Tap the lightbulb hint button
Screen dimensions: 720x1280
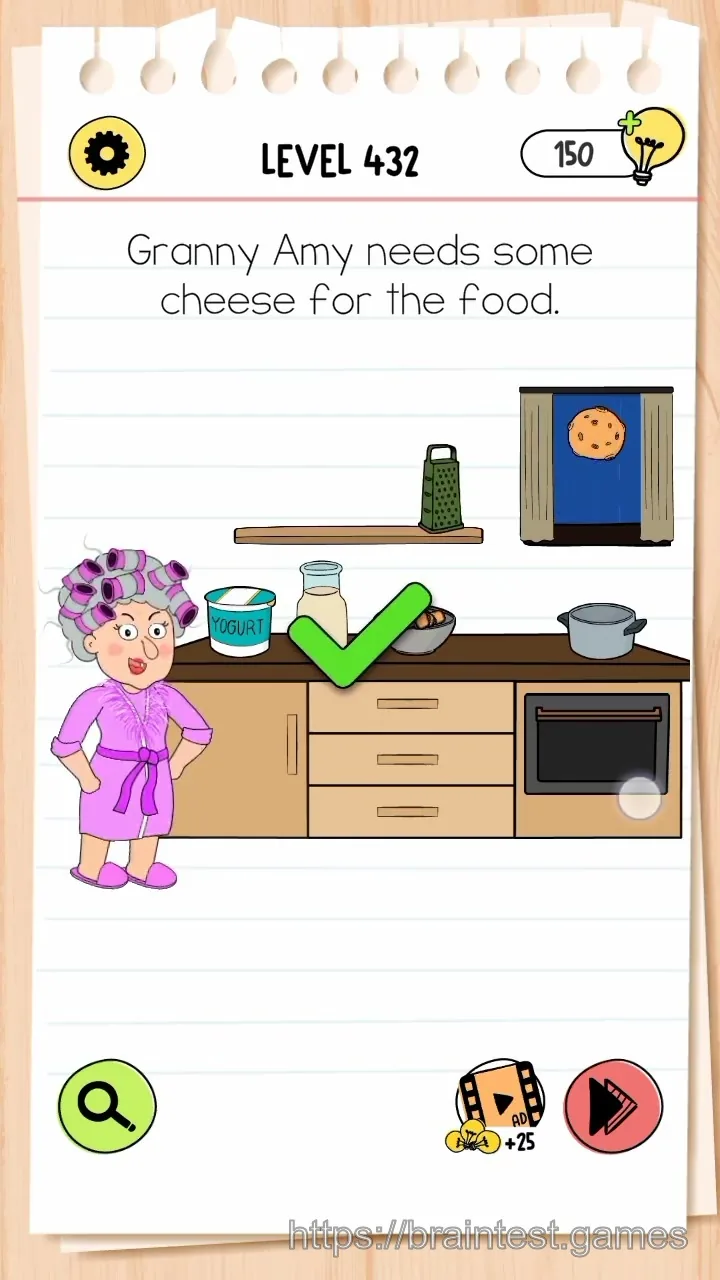pos(652,147)
